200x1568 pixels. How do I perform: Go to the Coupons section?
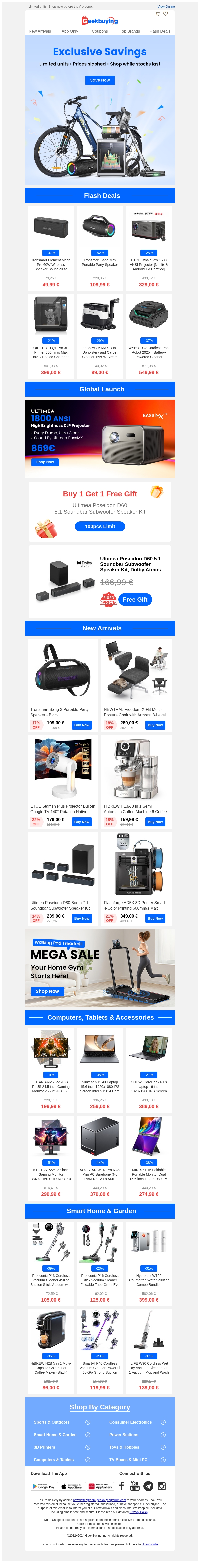pyautogui.click(x=100, y=31)
